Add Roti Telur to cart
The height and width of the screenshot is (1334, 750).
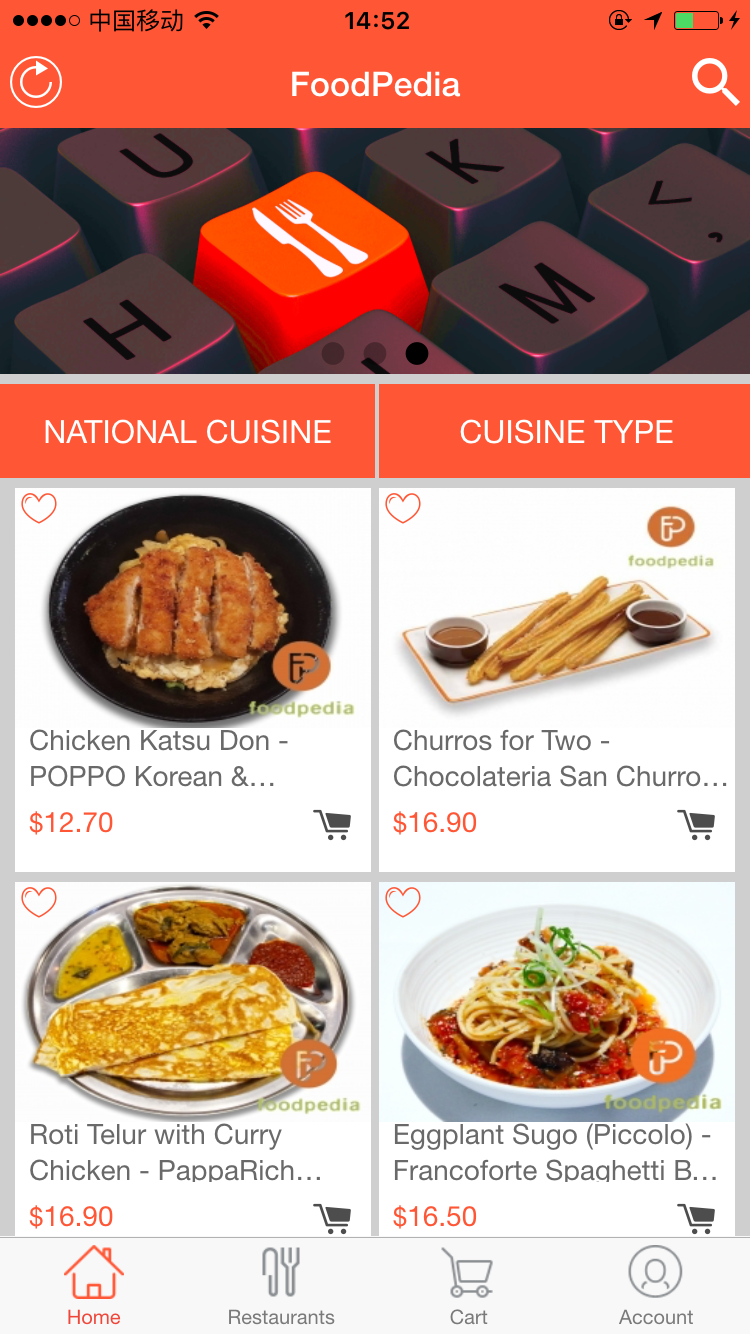332,1217
